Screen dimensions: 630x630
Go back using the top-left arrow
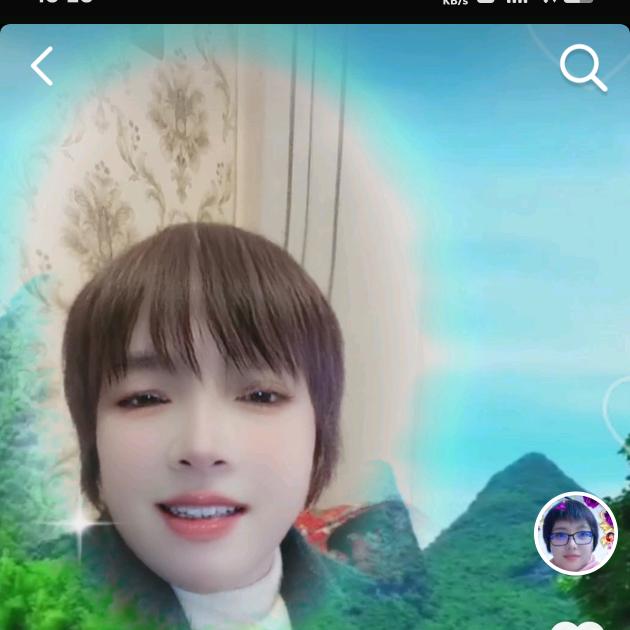click(42, 66)
